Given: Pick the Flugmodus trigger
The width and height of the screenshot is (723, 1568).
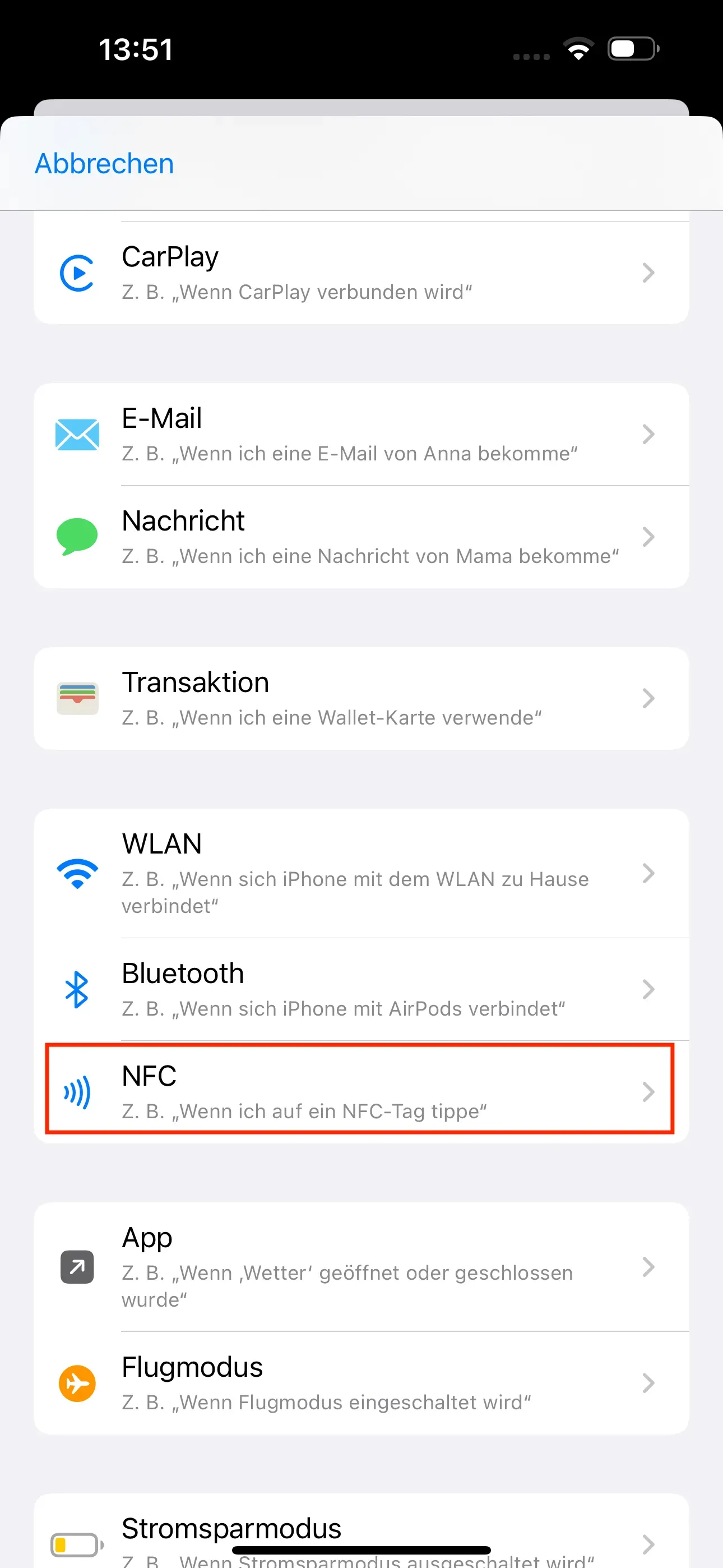Looking at the screenshot, I should 360,1383.
